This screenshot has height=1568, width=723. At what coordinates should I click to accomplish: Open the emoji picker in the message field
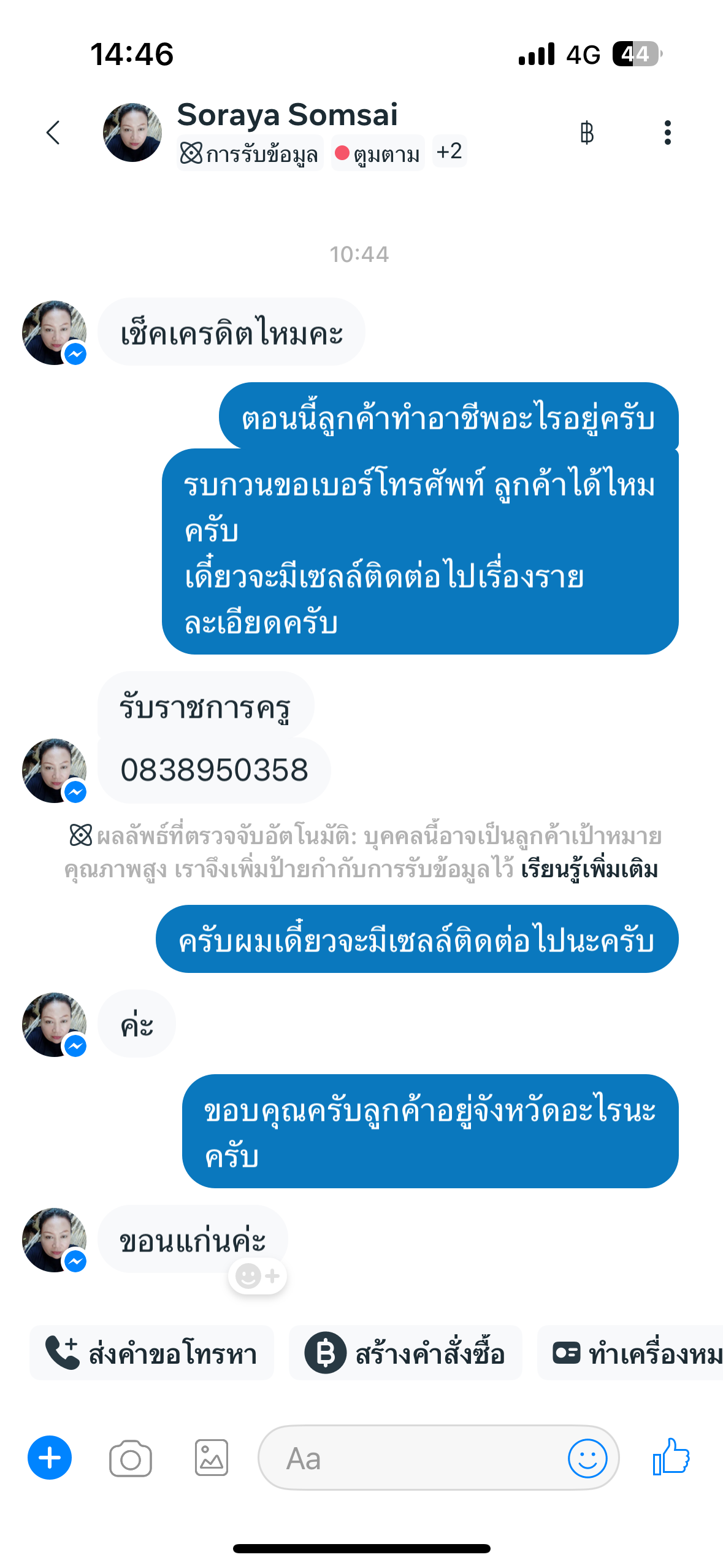[587, 1458]
